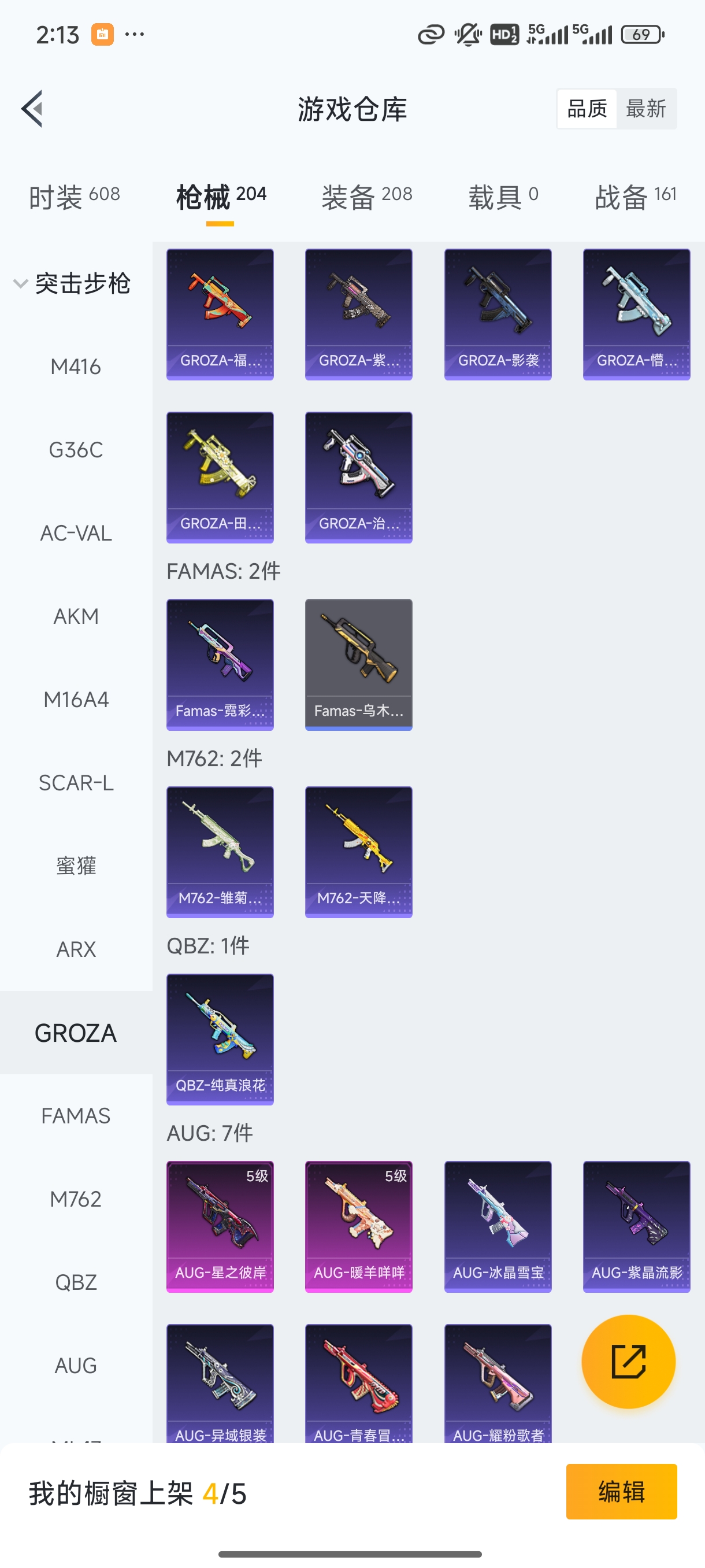
Task: Sort inventory by 品质
Action: [x=587, y=109]
